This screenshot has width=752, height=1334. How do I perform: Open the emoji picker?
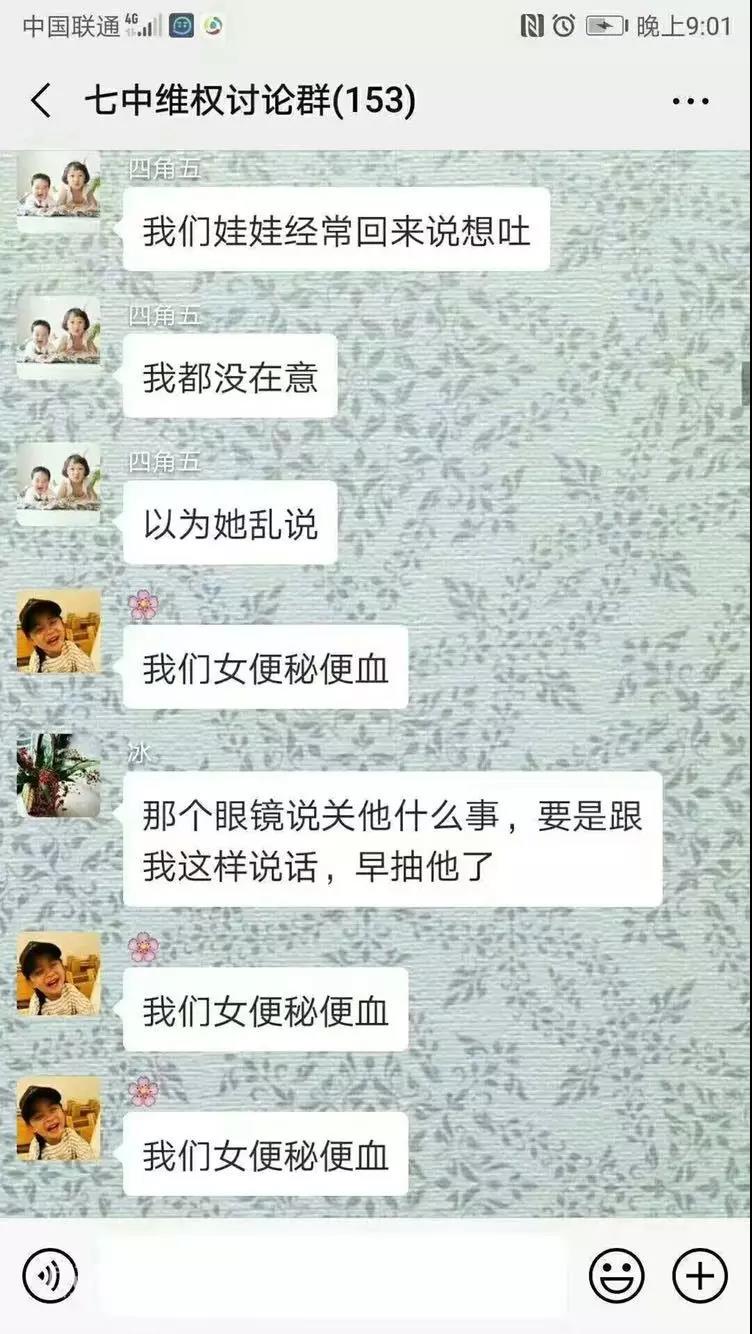pyautogui.click(x=616, y=1276)
